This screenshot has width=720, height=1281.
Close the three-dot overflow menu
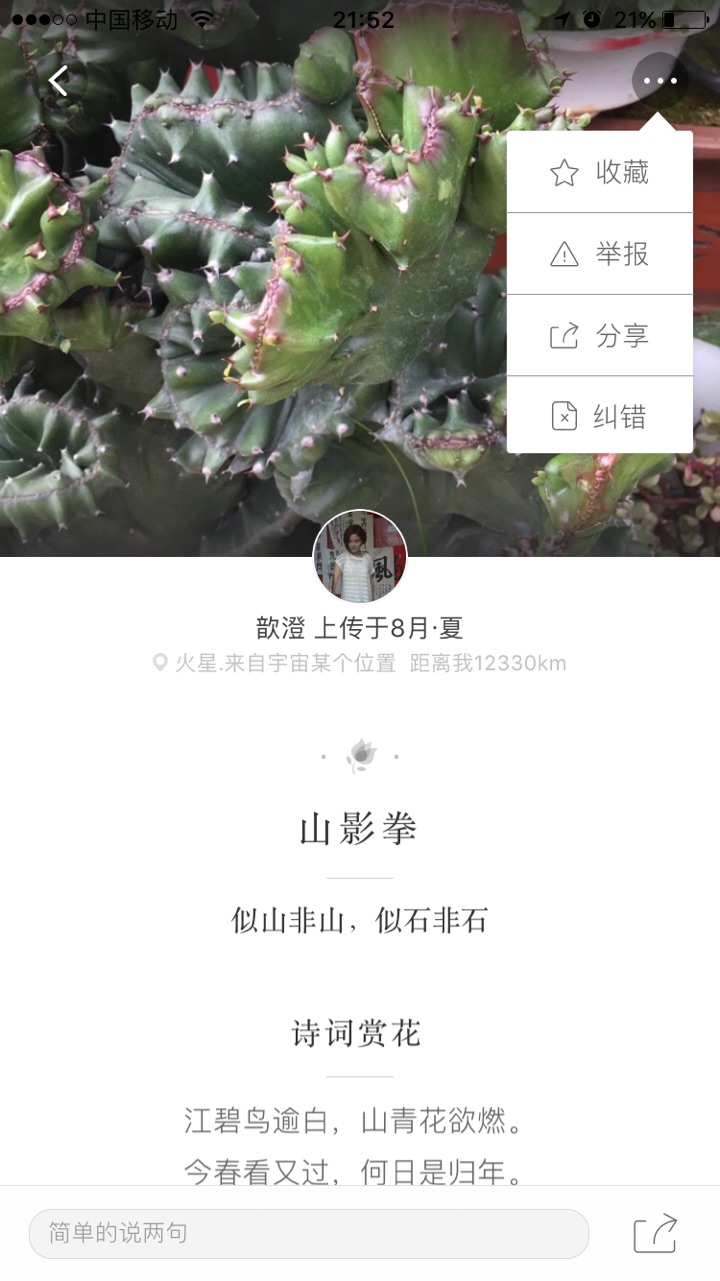[x=660, y=81]
